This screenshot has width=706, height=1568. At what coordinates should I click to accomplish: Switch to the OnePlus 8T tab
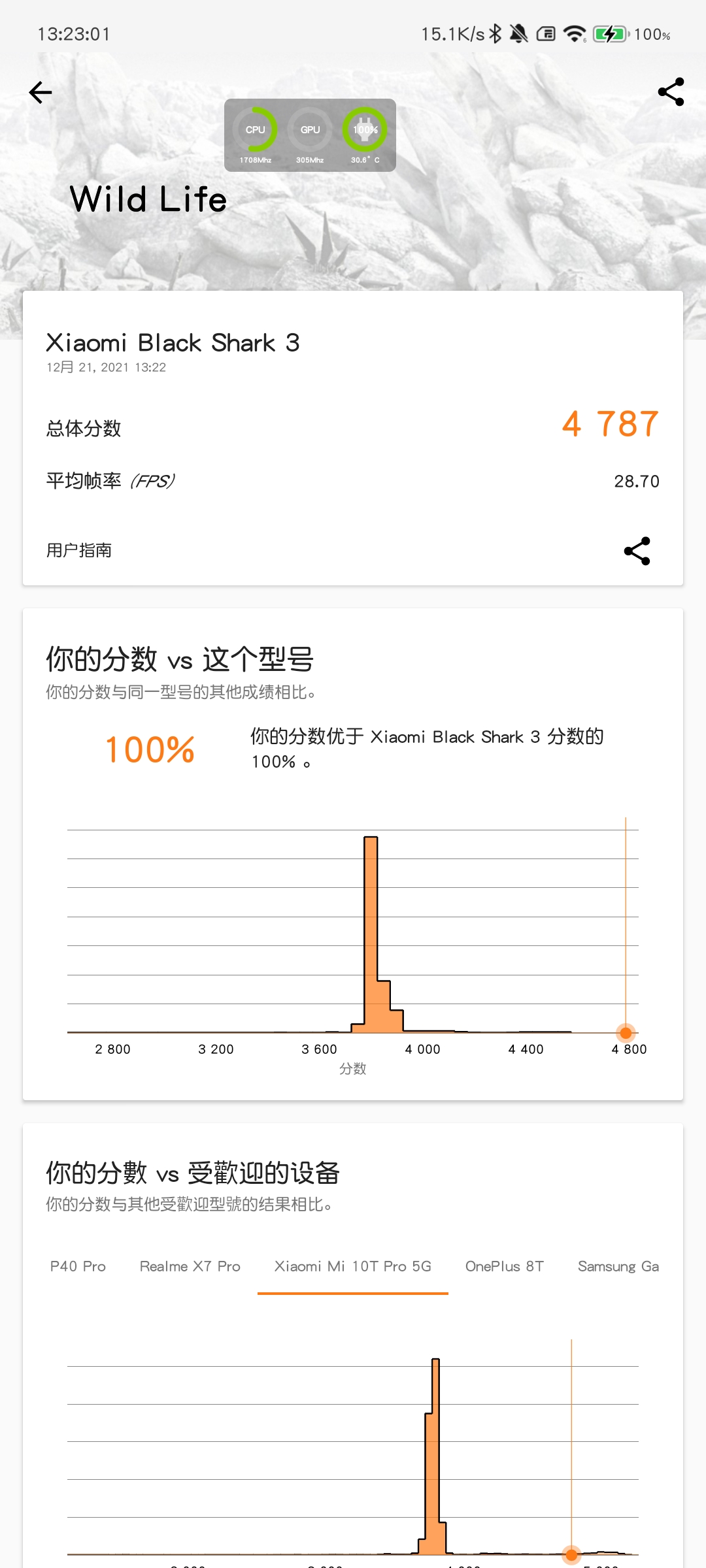(x=505, y=1266)
